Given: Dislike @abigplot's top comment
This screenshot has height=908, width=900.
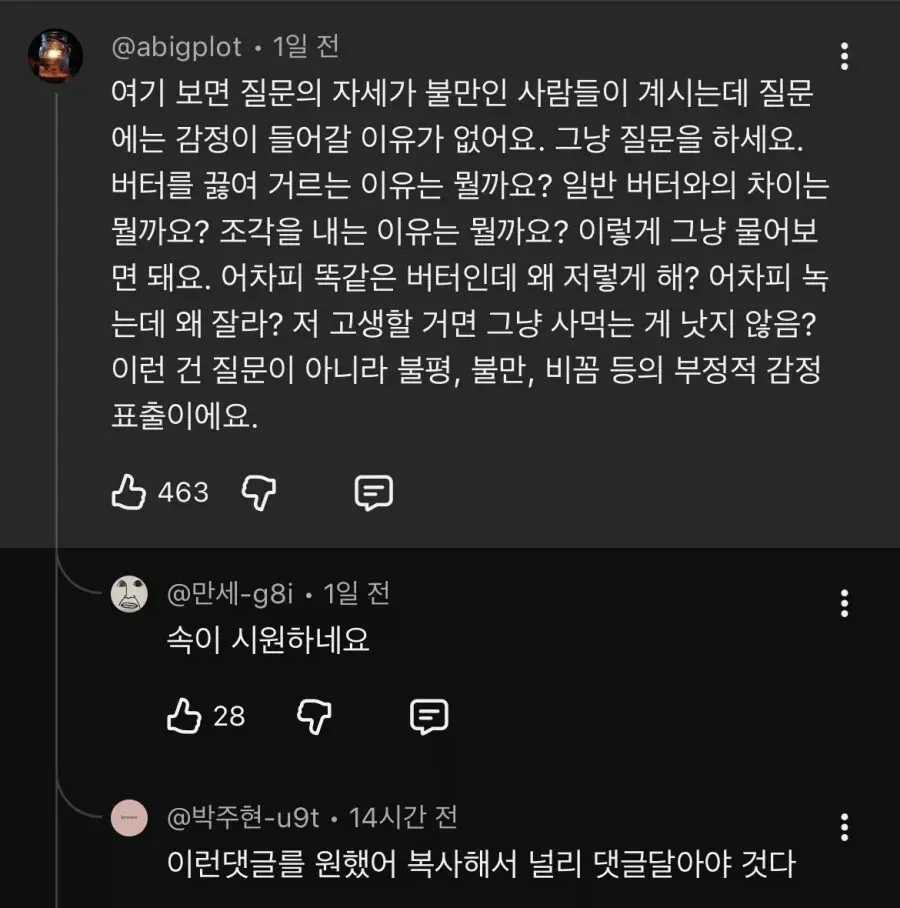Looking at the screenshot, I should pos(258,491).
